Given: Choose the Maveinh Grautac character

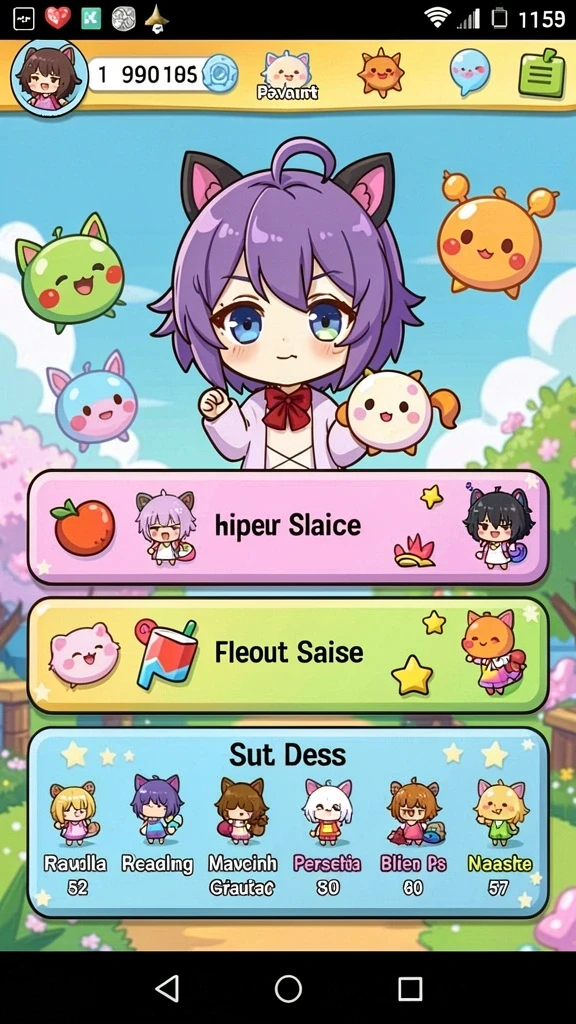Looking at the screenshot, I should [242, 837].
